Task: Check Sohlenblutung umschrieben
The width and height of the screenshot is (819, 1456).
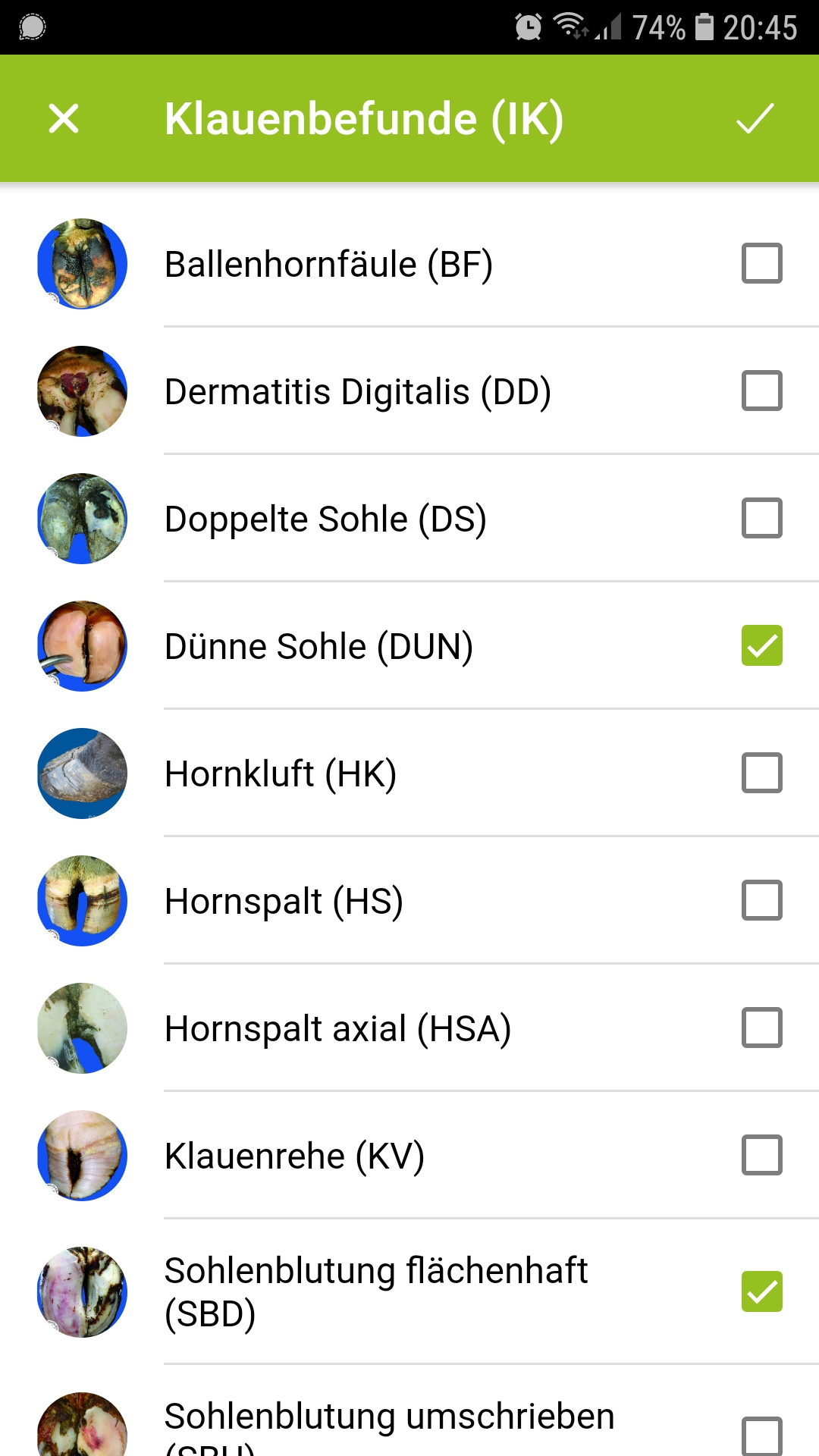Action: (x=761, y=1435)
